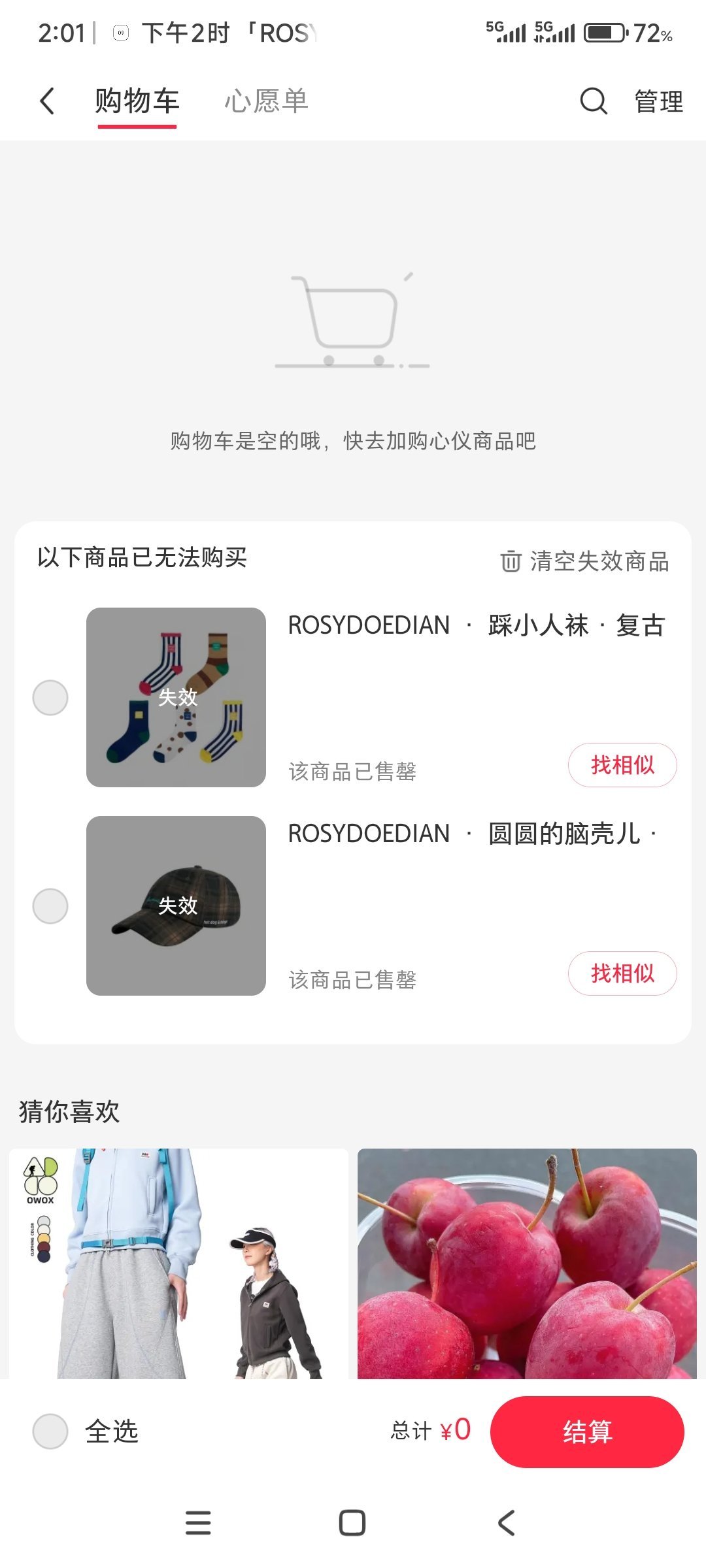Open the red fruit recommendation card

point(527,1264)
